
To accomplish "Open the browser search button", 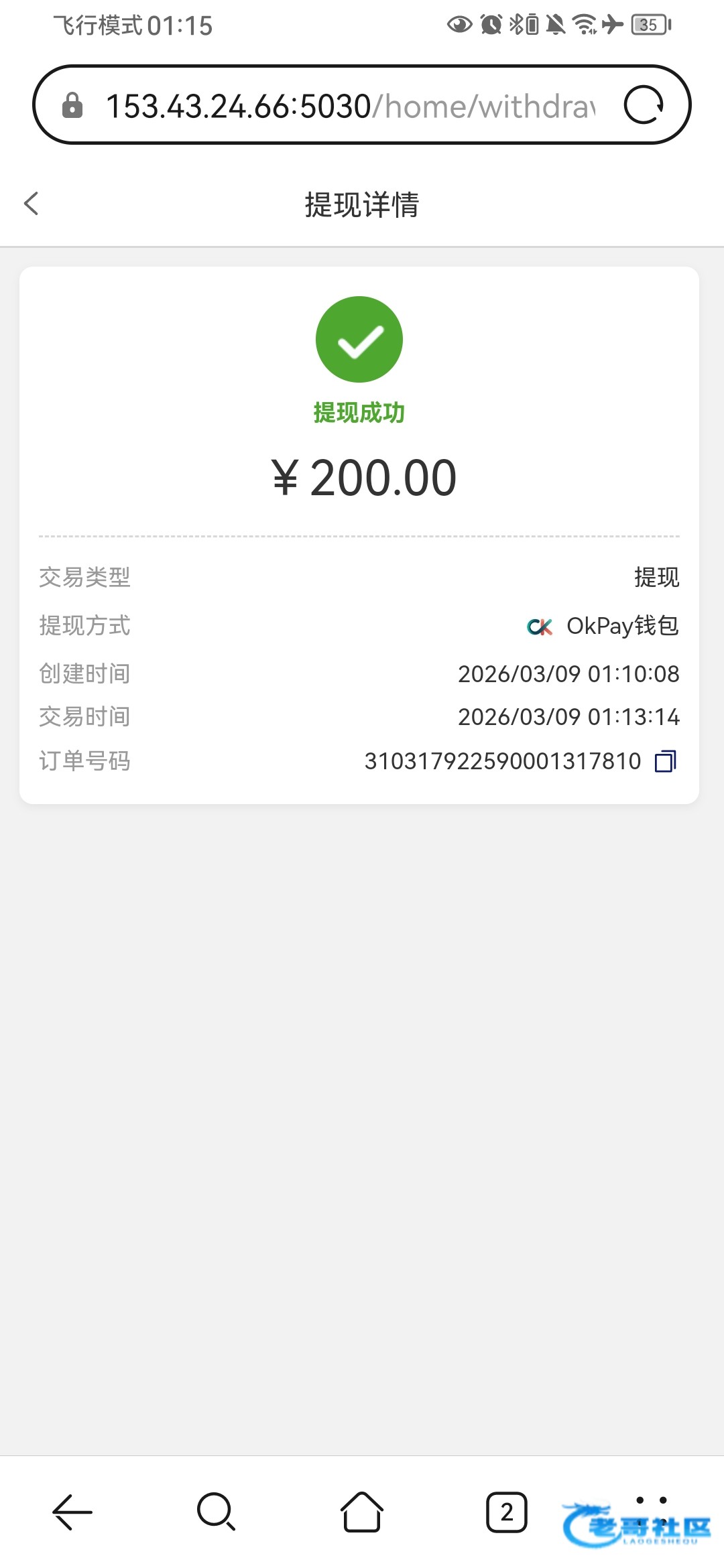I will 217,1512.
